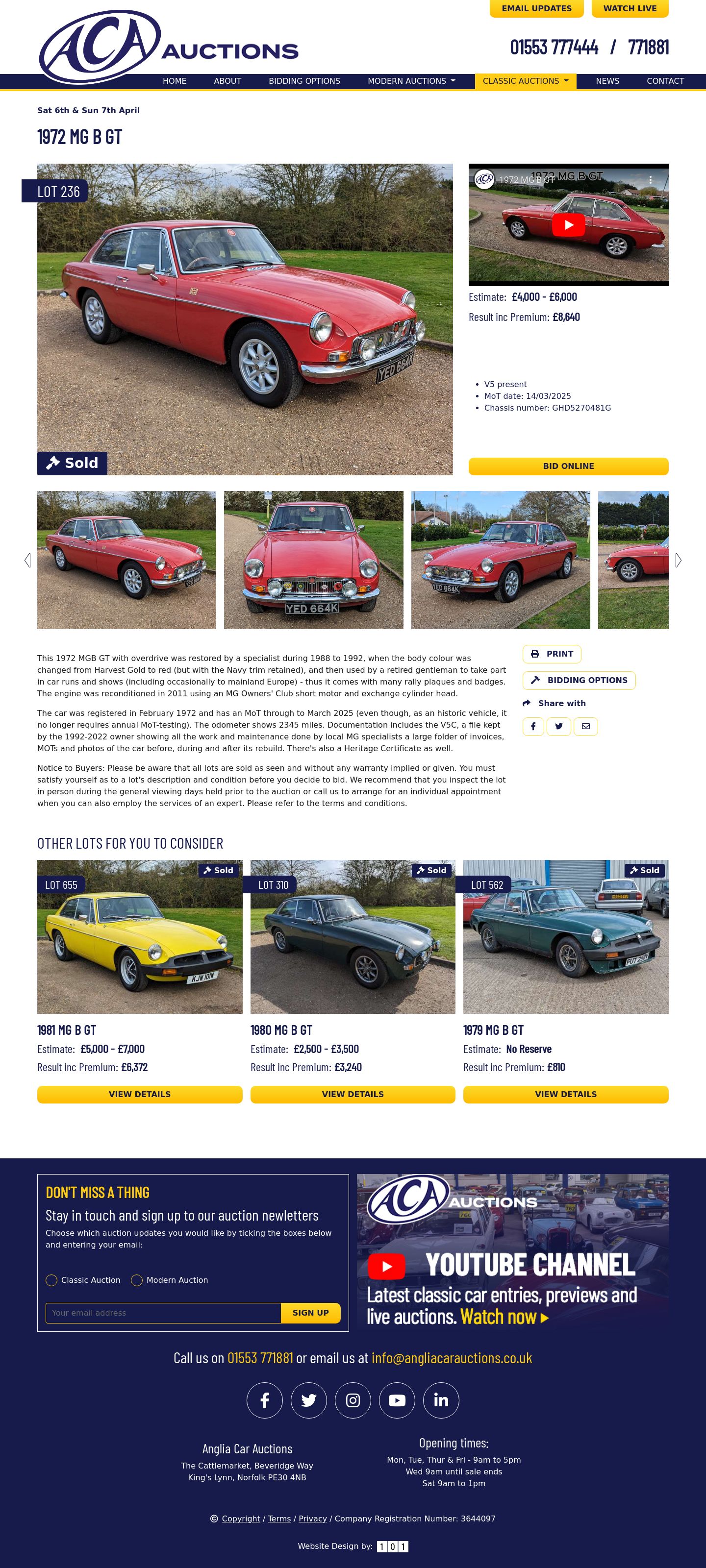Viewport: 706px width, 1568px height.
Task: Open the WATCH LIVE button
Action: click(629, 8)
